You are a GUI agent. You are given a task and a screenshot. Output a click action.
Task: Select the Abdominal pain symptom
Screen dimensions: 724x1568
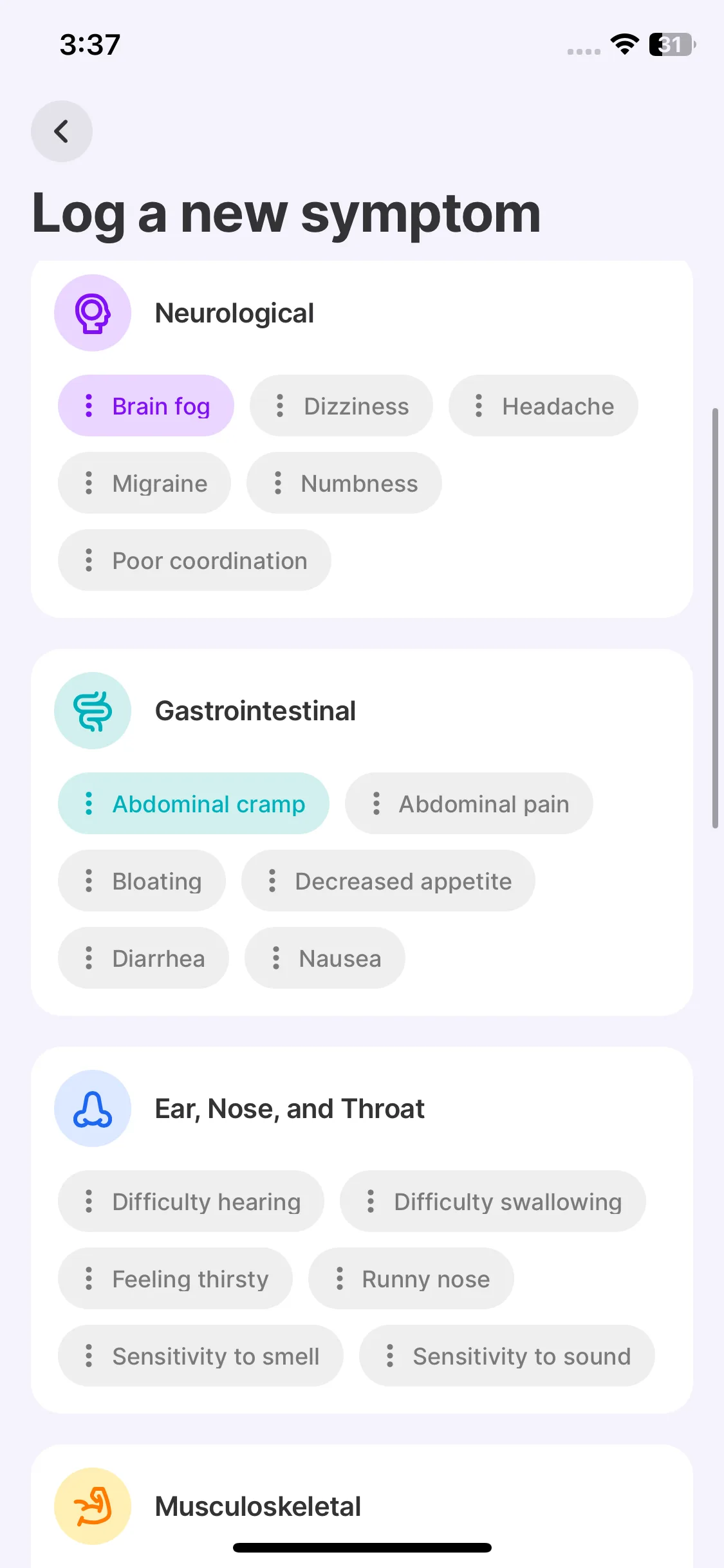469,804
